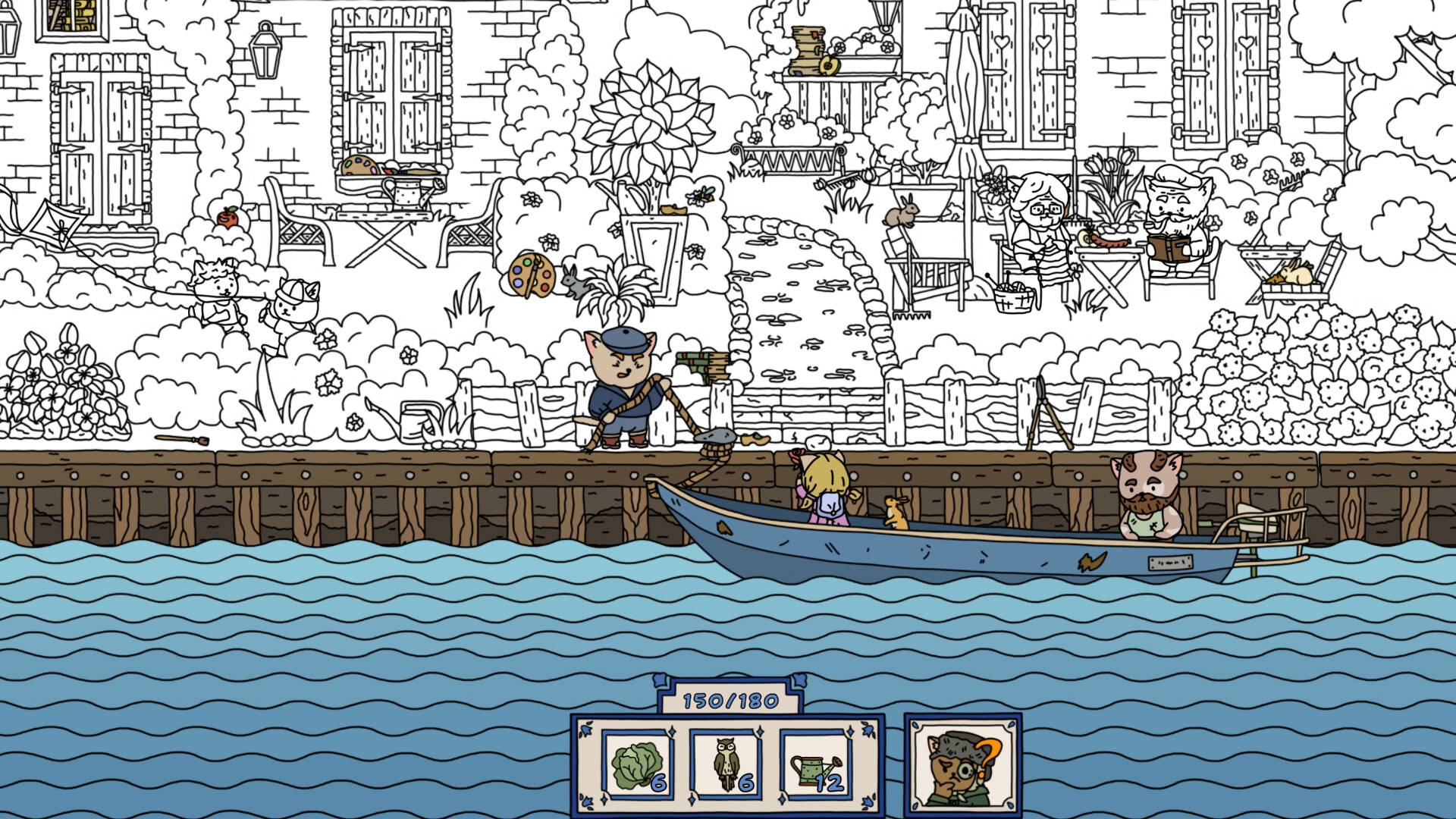Select the cabbage item tile
The height and width of the screenshot is (819, 1456).
[x=638, y=765]
